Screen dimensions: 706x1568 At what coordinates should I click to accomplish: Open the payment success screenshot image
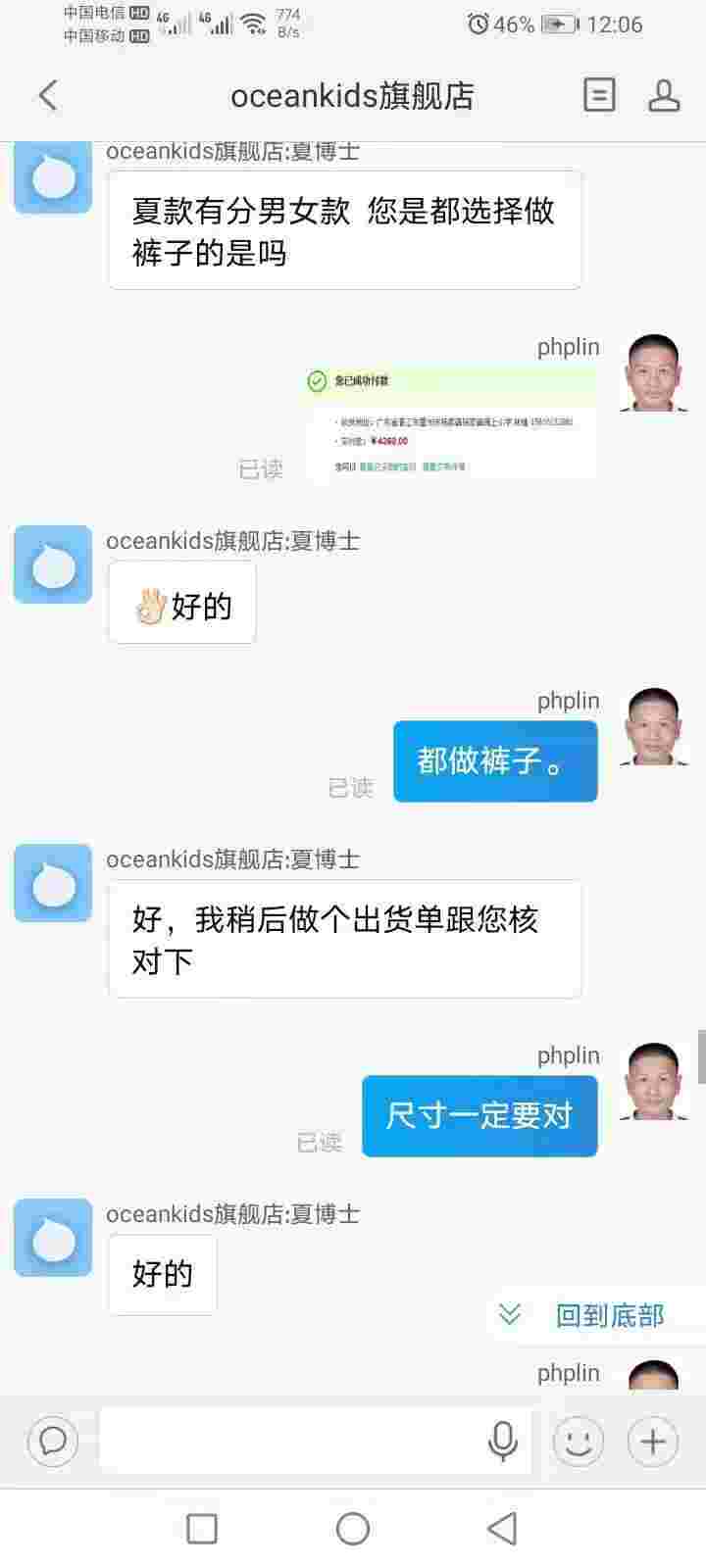[451, 422]
